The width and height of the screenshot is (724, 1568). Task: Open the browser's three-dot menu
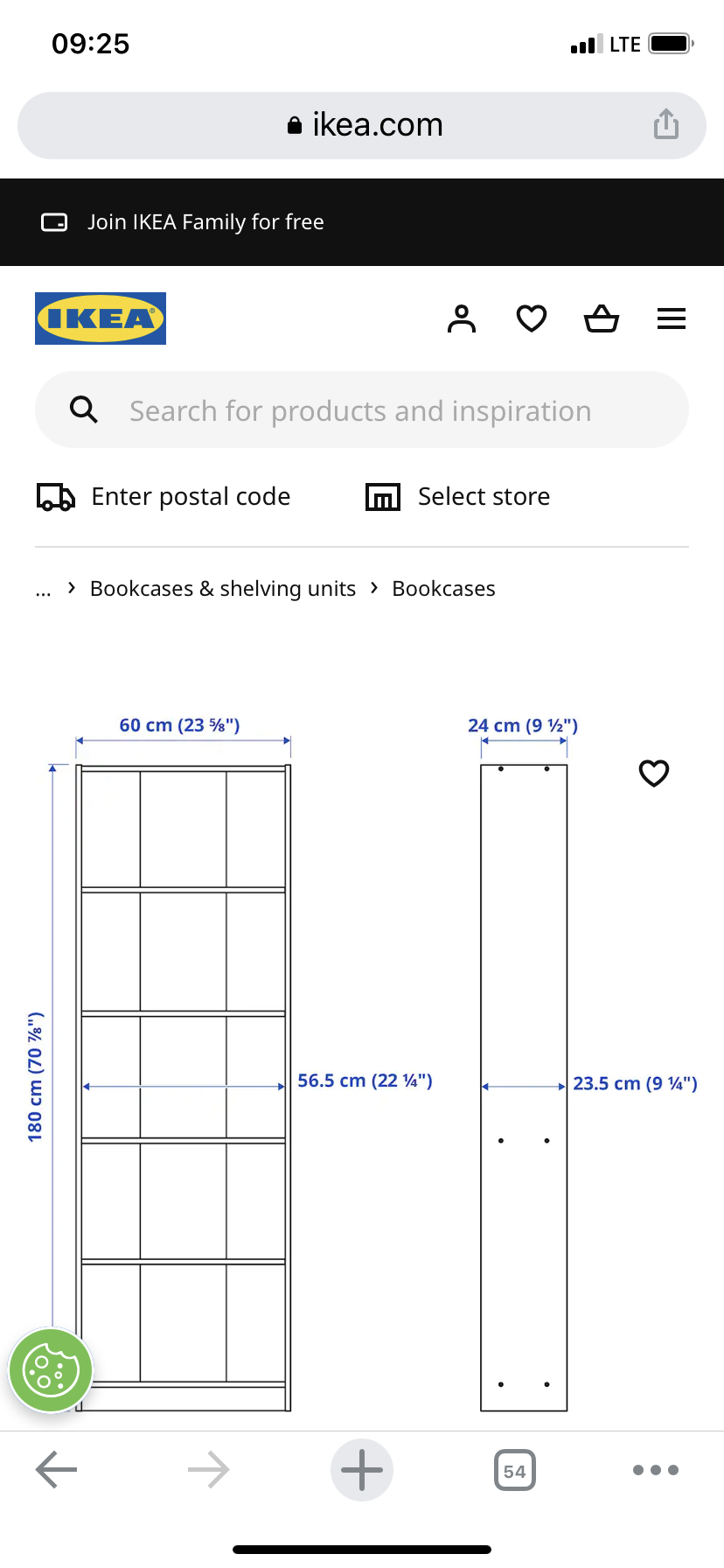point(656,1470)
